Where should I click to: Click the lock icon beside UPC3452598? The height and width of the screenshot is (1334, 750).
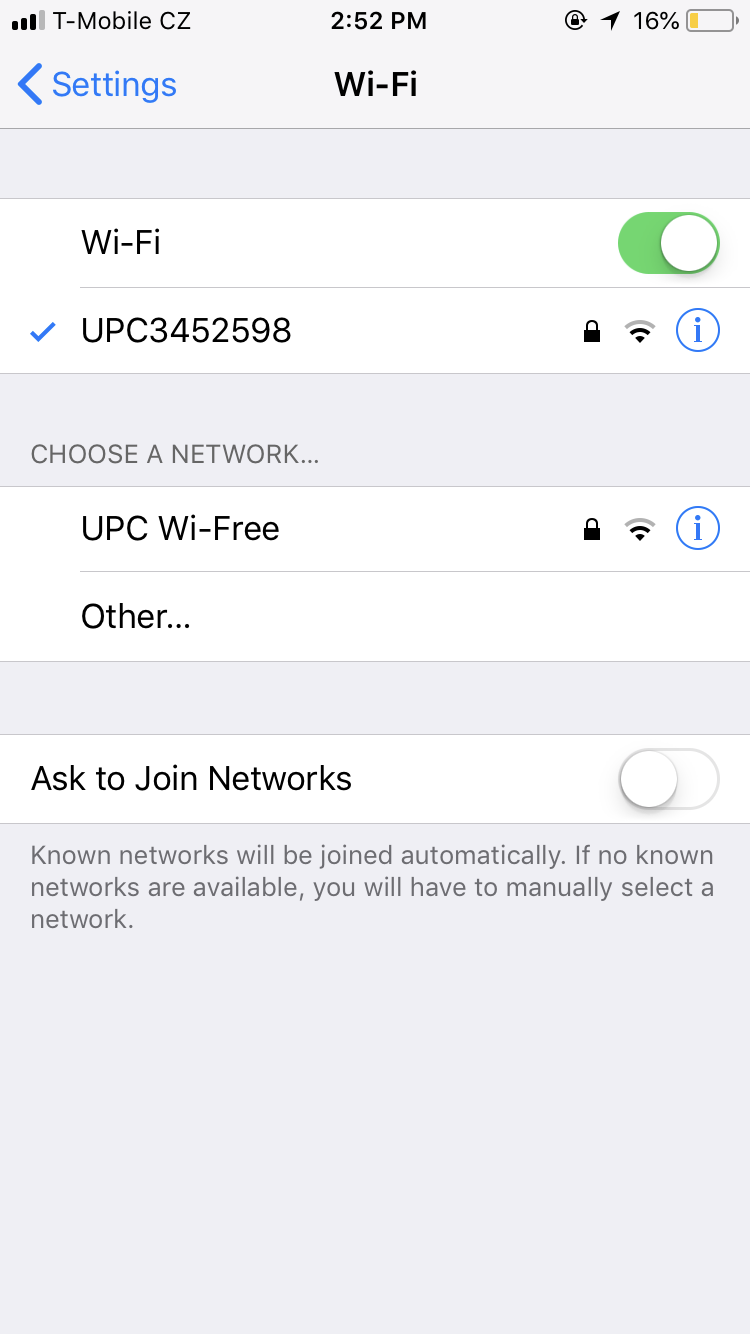(591, 330)
